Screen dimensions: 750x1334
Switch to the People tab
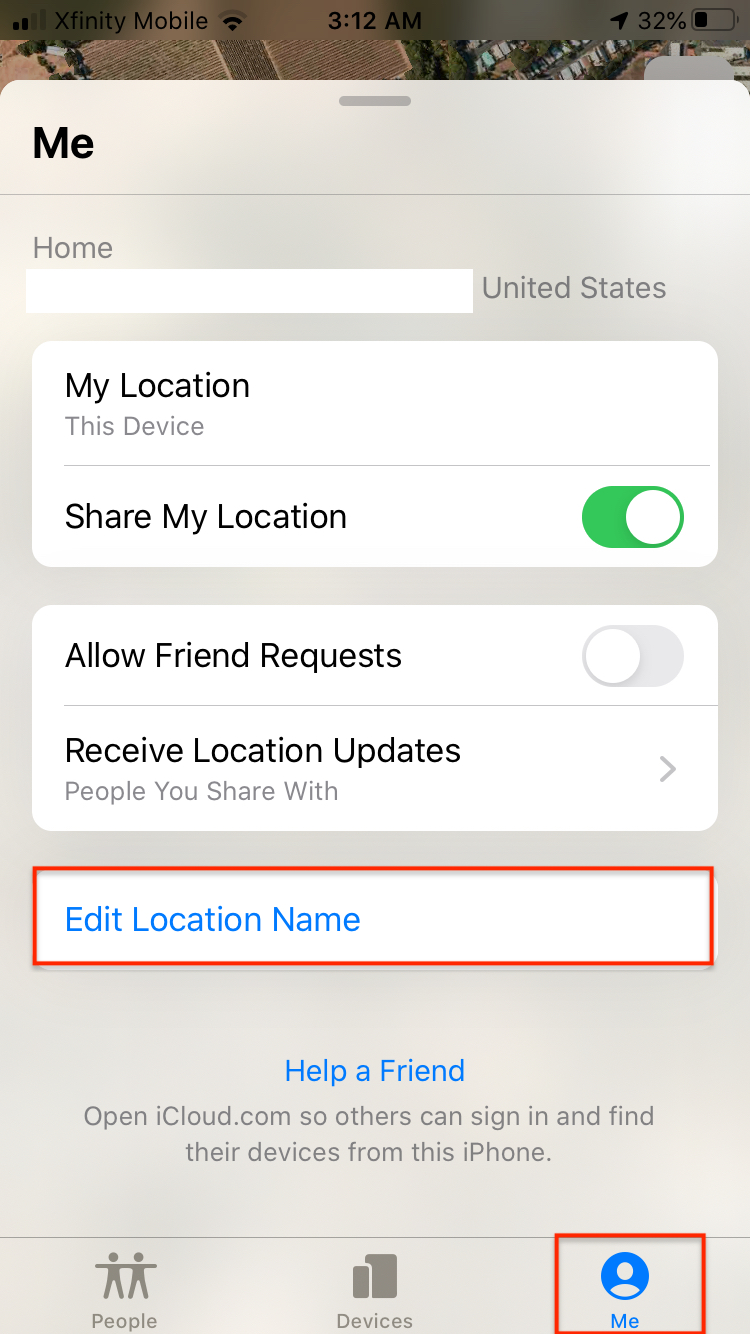pos(125,1288)
